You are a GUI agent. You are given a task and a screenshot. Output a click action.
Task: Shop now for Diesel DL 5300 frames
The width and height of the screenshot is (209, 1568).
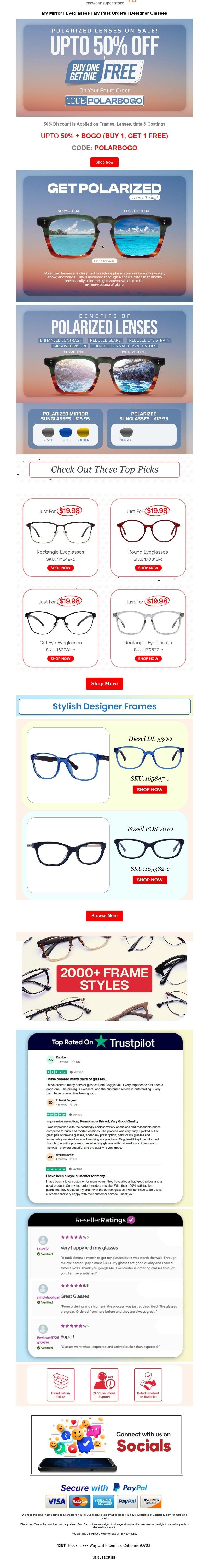point(149,789)
